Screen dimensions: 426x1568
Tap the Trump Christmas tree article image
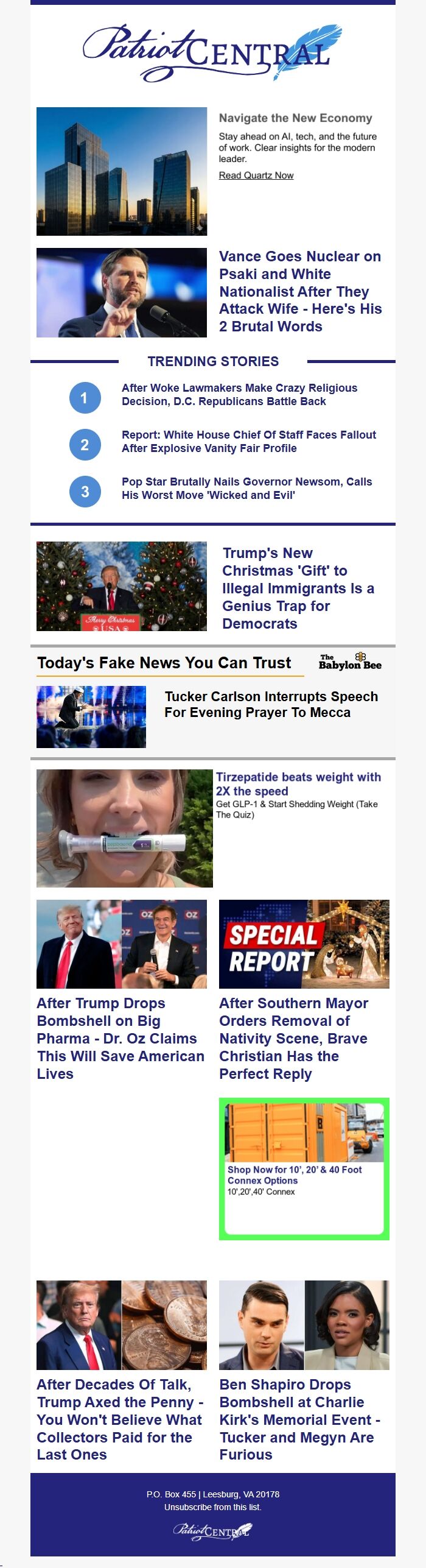(122, 586)
